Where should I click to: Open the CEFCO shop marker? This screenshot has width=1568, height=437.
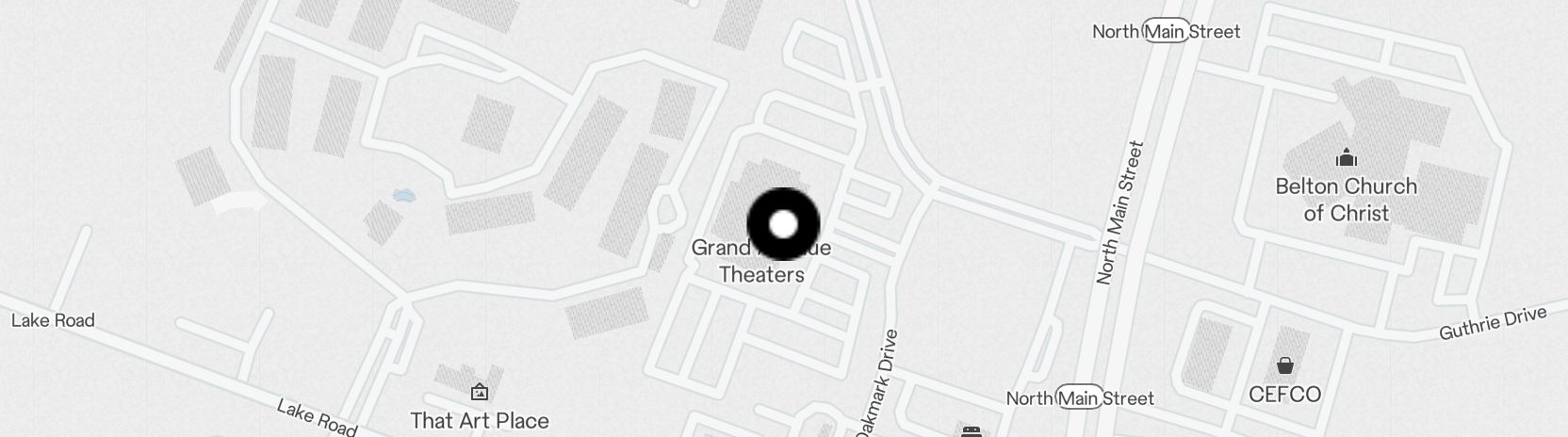[1284, 366]
